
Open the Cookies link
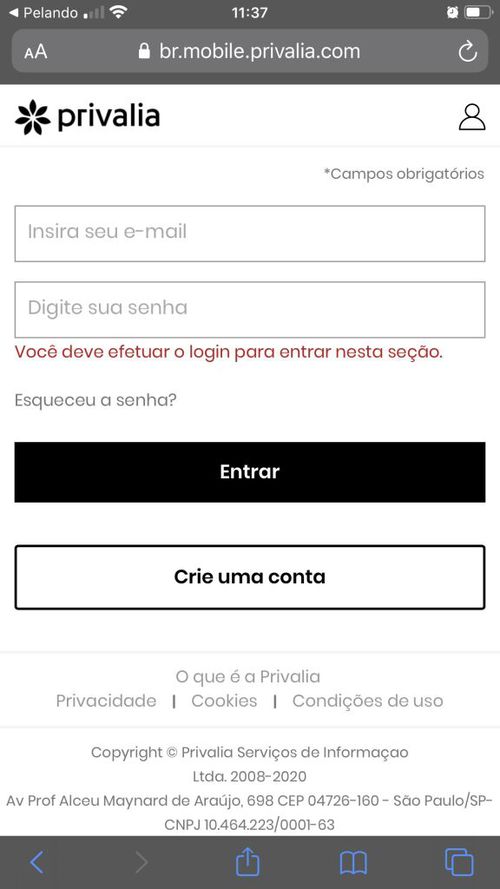[224, 701]
